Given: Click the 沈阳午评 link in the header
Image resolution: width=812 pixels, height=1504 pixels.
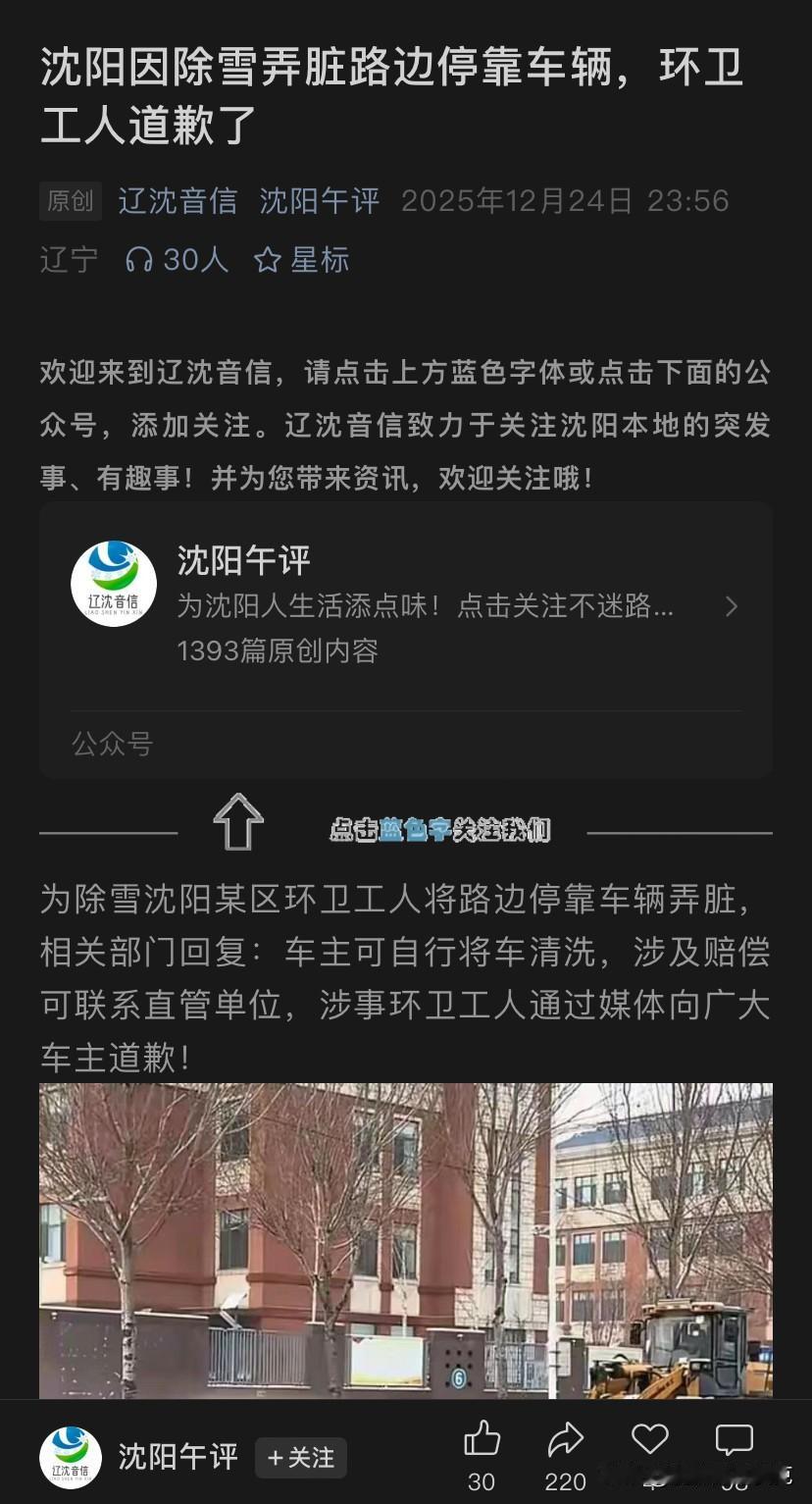Looking at the screenshot, I should (x=319, y=200).
